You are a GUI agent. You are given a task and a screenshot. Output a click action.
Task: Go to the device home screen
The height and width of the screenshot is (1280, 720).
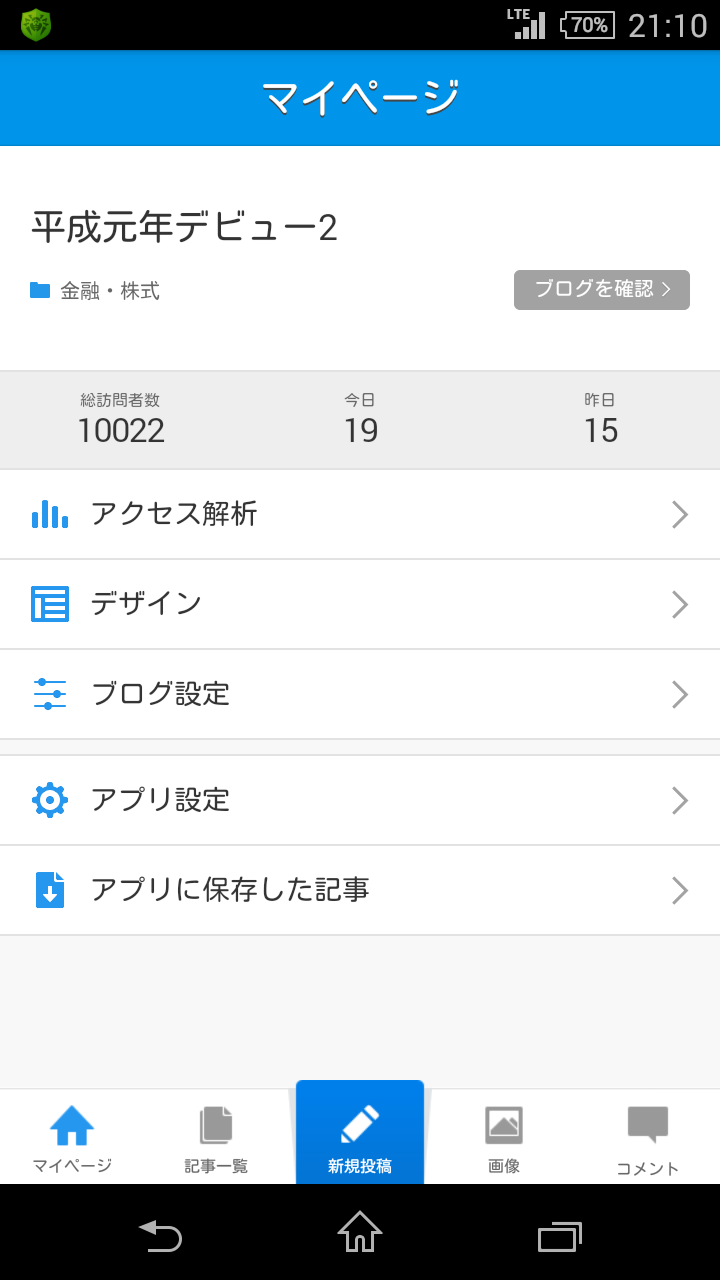(360, 1232)
